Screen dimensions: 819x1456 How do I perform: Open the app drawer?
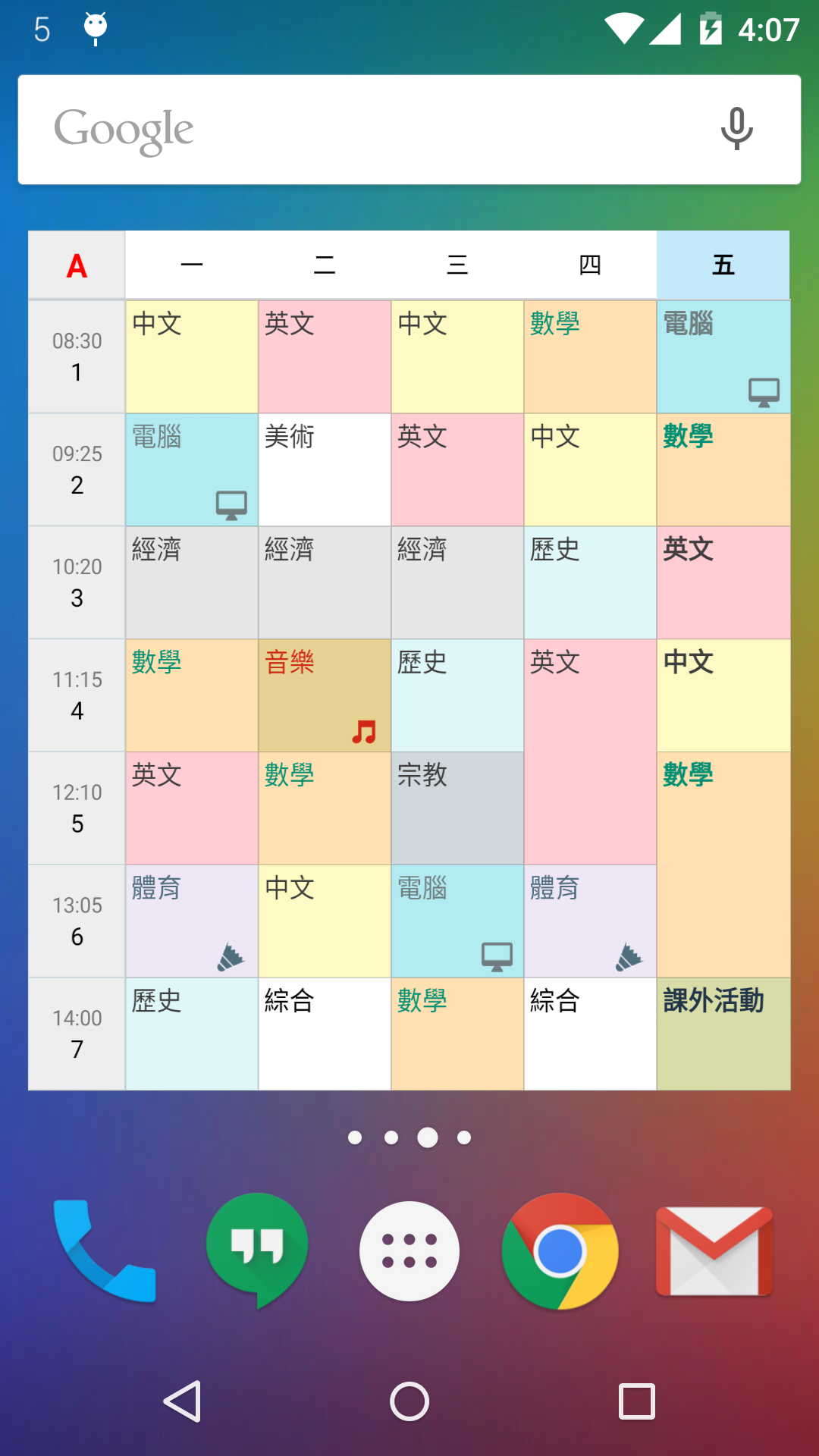[409, 1251]
